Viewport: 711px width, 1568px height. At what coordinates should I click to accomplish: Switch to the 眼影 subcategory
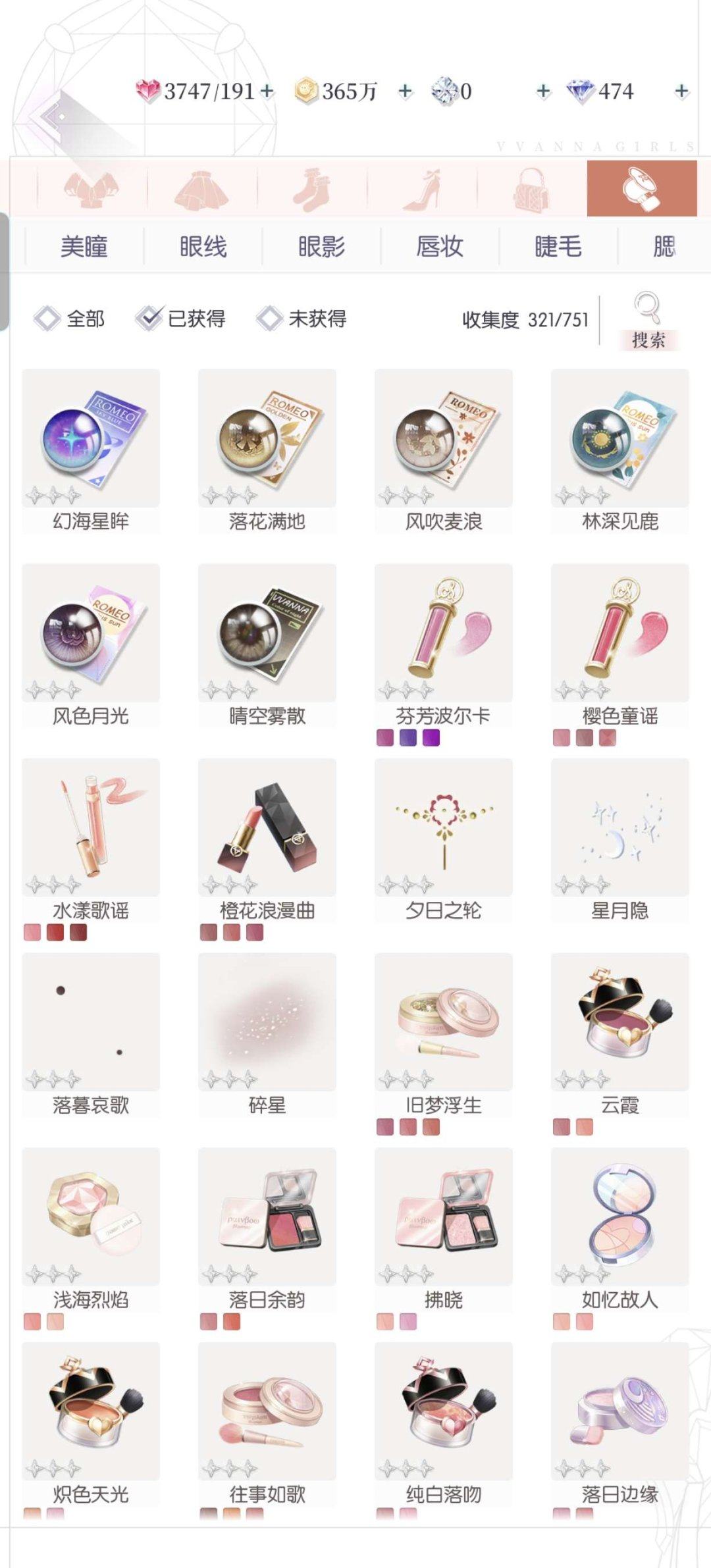321,247
